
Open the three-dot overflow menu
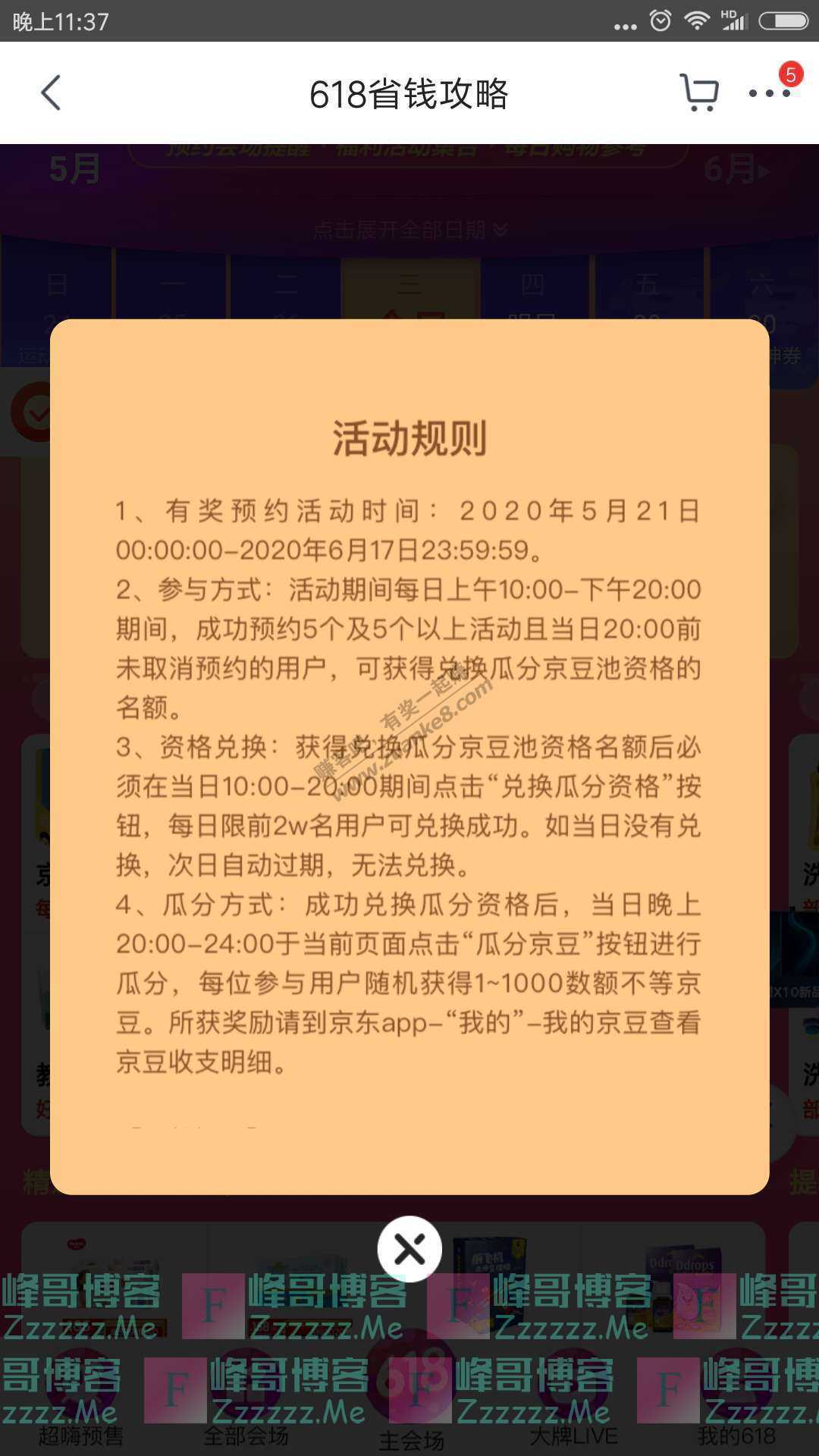(769, 93)
